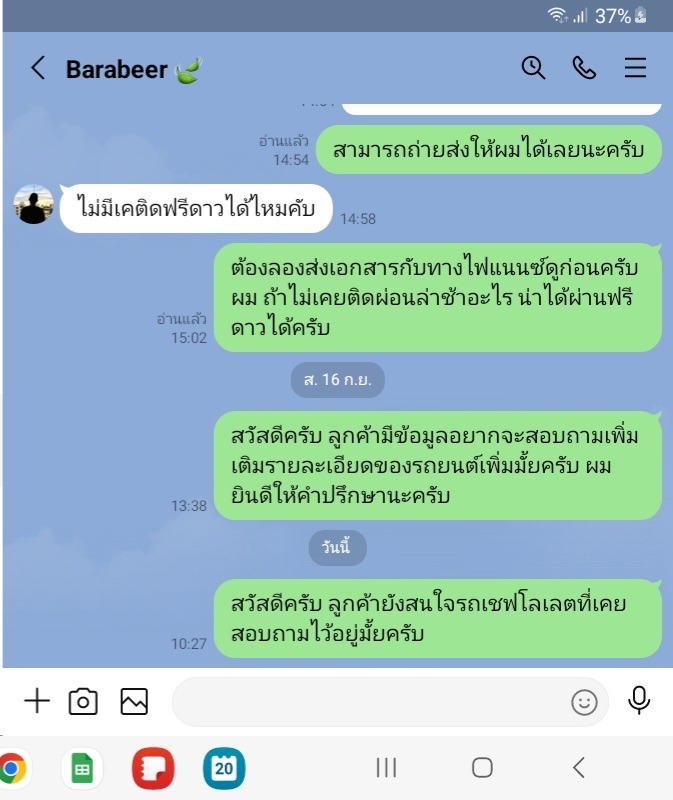Show the recent apps

coord(386,768)
